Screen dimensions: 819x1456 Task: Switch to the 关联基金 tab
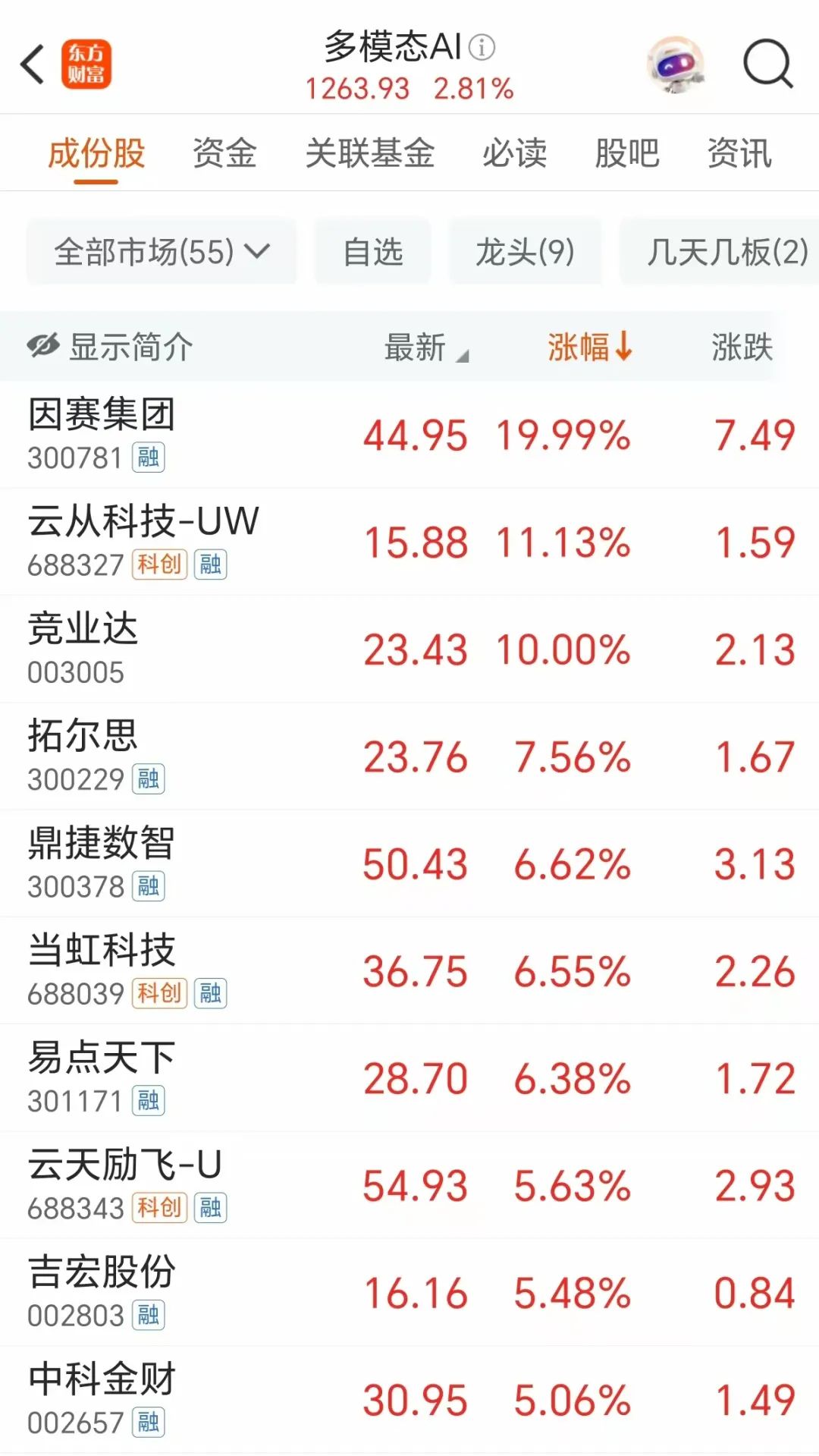369,153
